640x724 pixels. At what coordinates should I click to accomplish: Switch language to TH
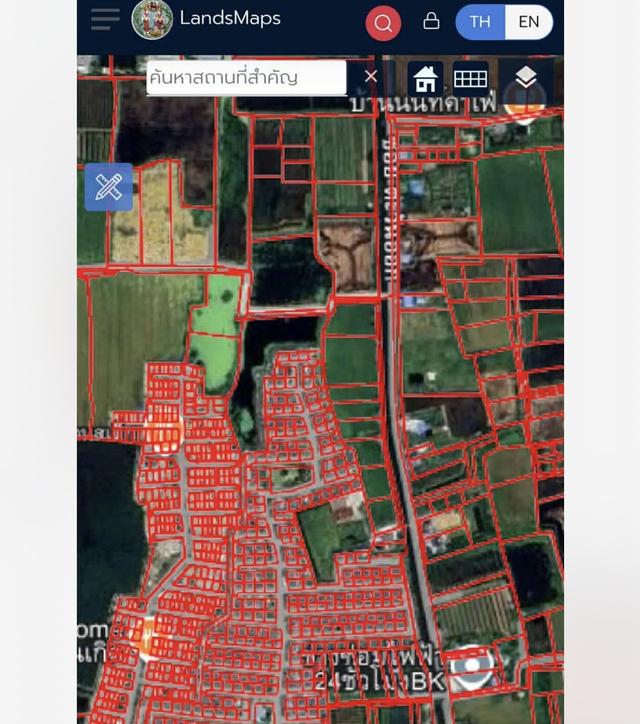coord(480,21)
